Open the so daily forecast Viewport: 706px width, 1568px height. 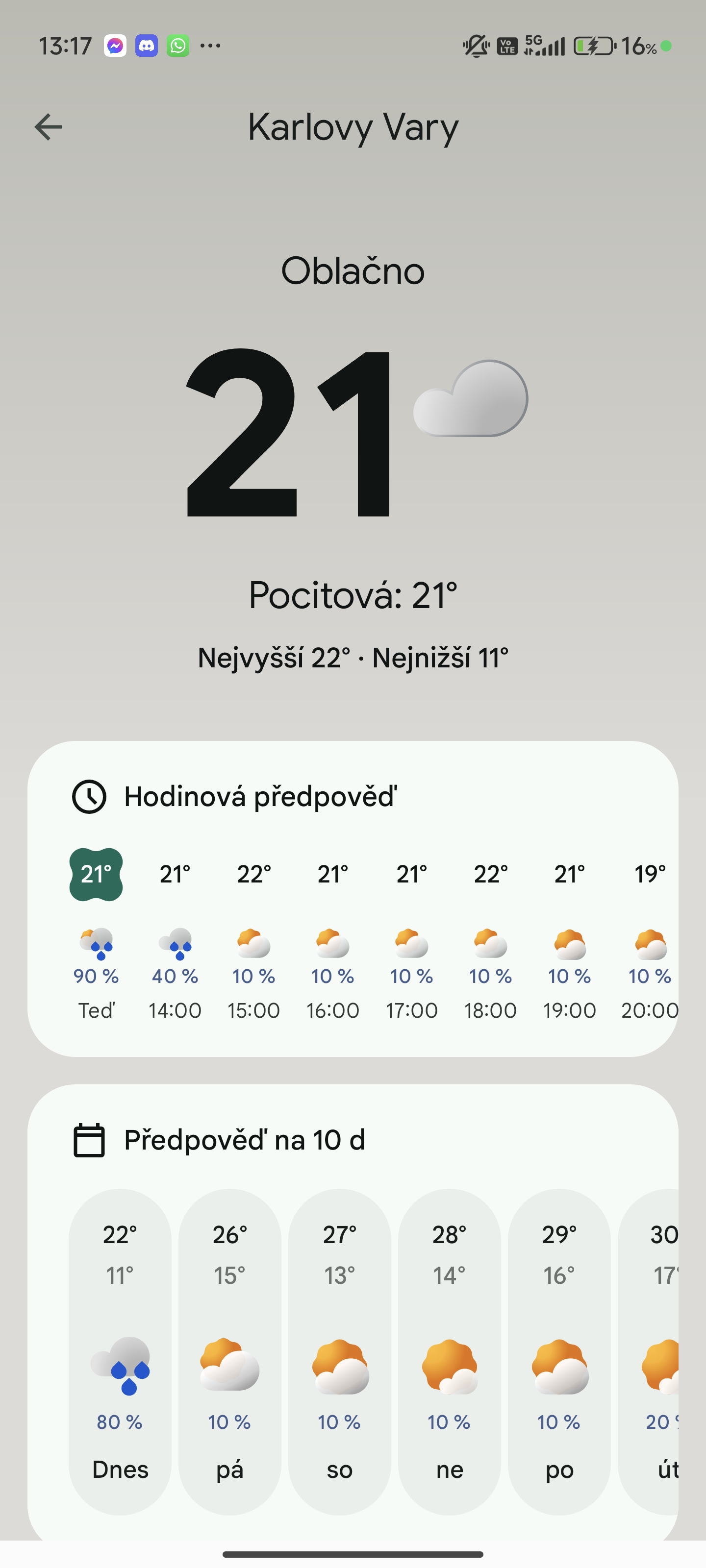click(x=339, y=1351)
